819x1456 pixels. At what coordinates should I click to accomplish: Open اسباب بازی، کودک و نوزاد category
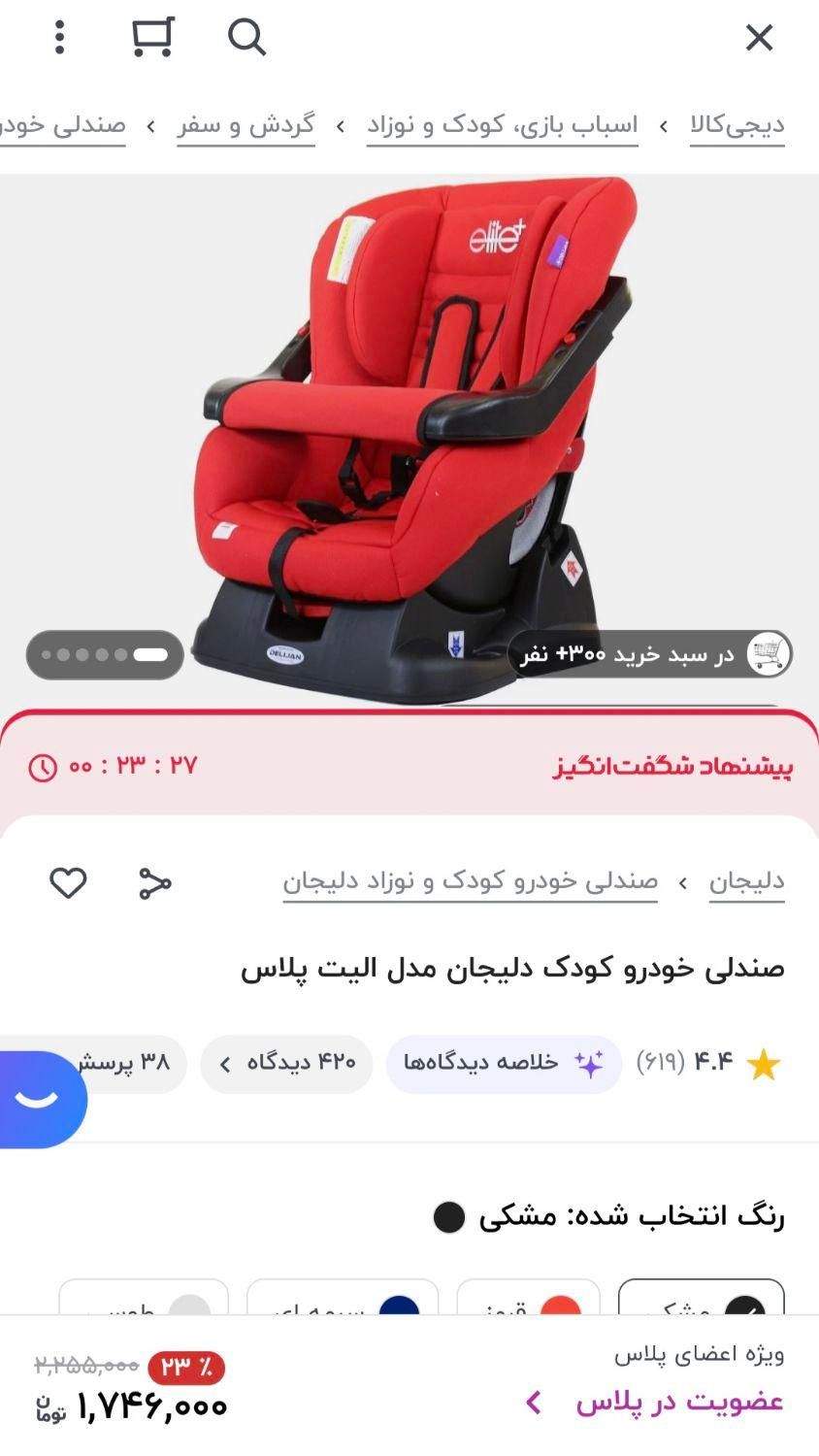pyautogui.click(x=502, y=126)
